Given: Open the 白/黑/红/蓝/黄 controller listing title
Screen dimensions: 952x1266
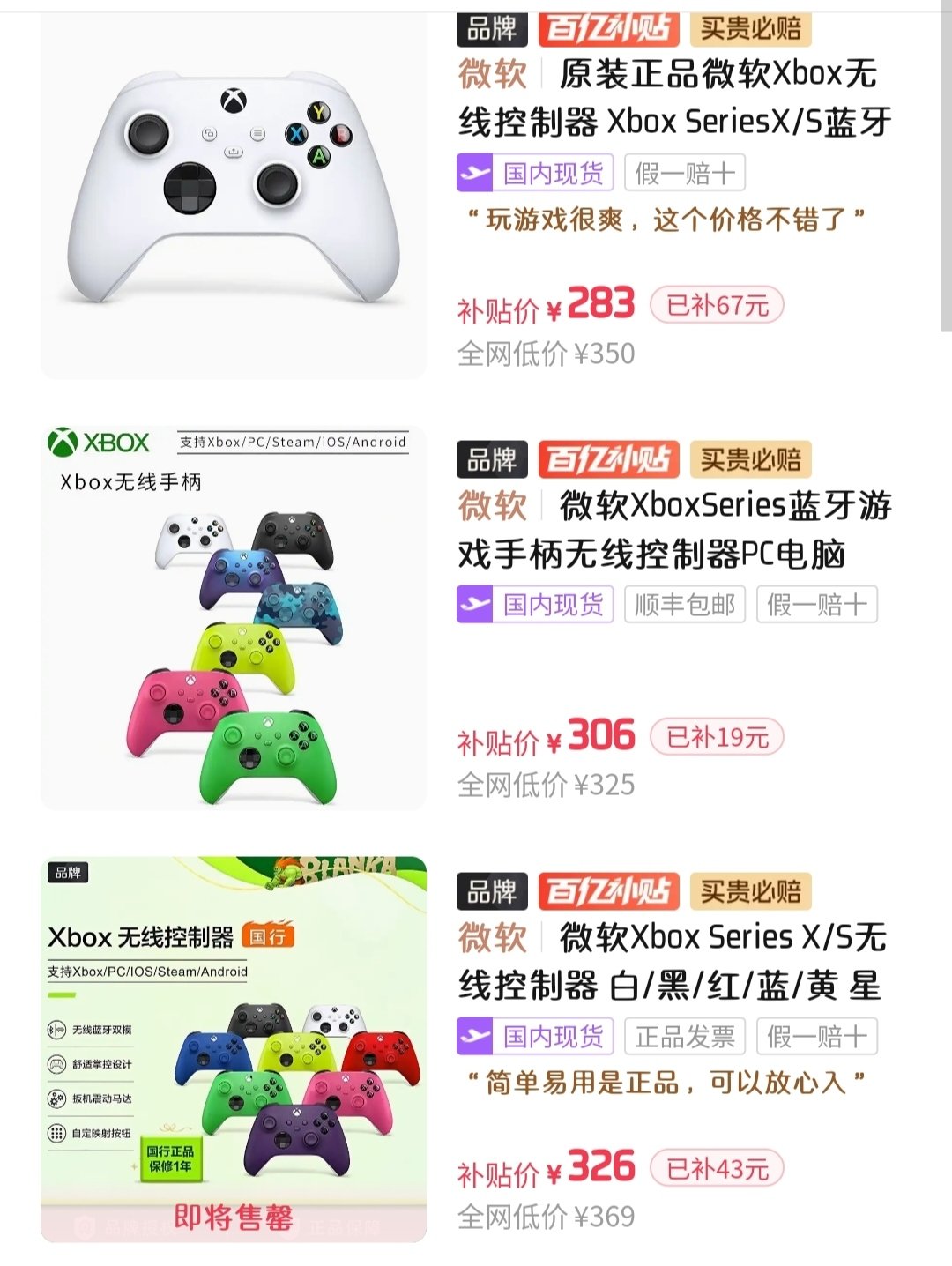Looking at the screenshot, I should 674,961.
